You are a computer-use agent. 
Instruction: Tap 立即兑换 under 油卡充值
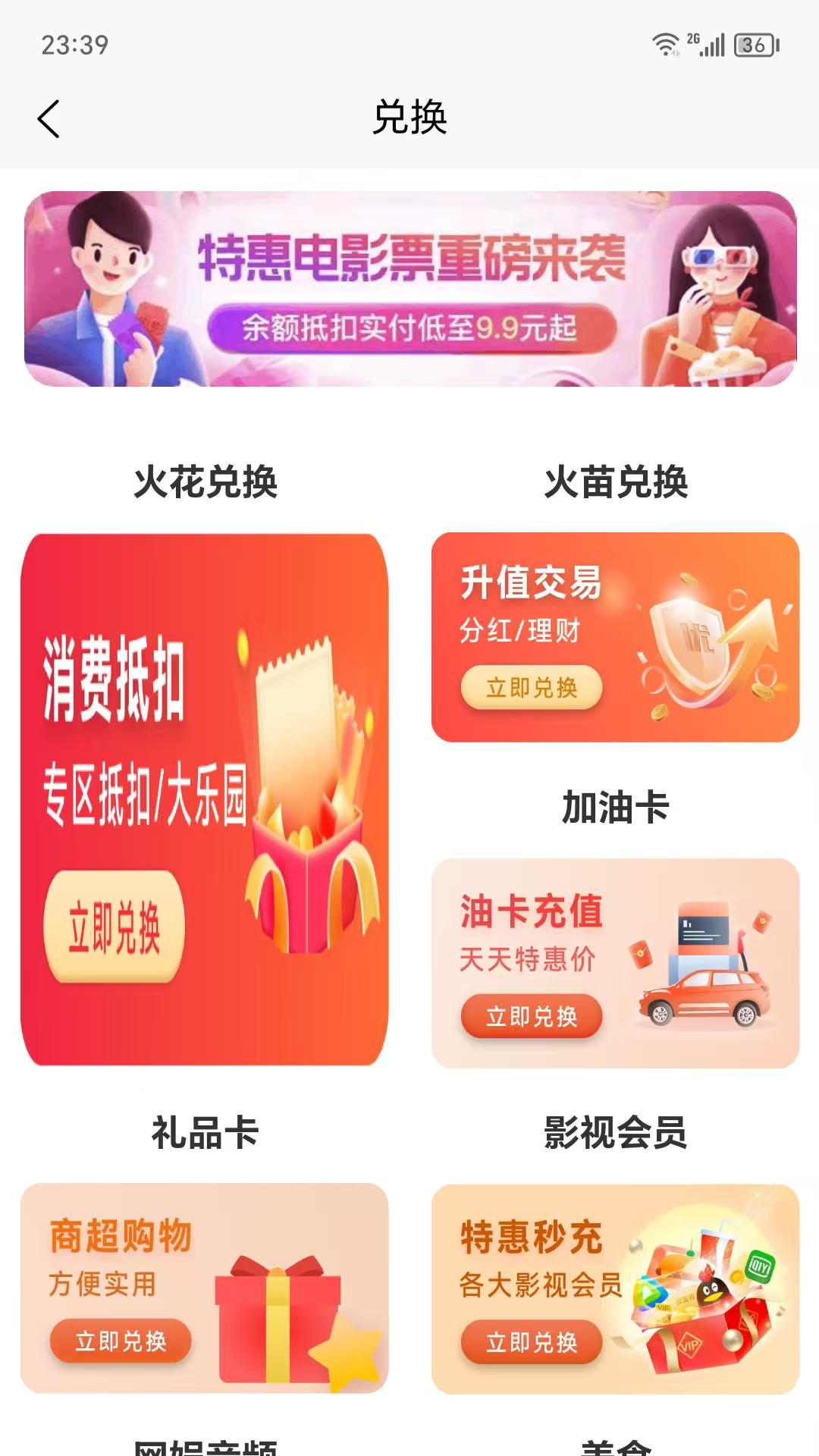point(531,1015)
